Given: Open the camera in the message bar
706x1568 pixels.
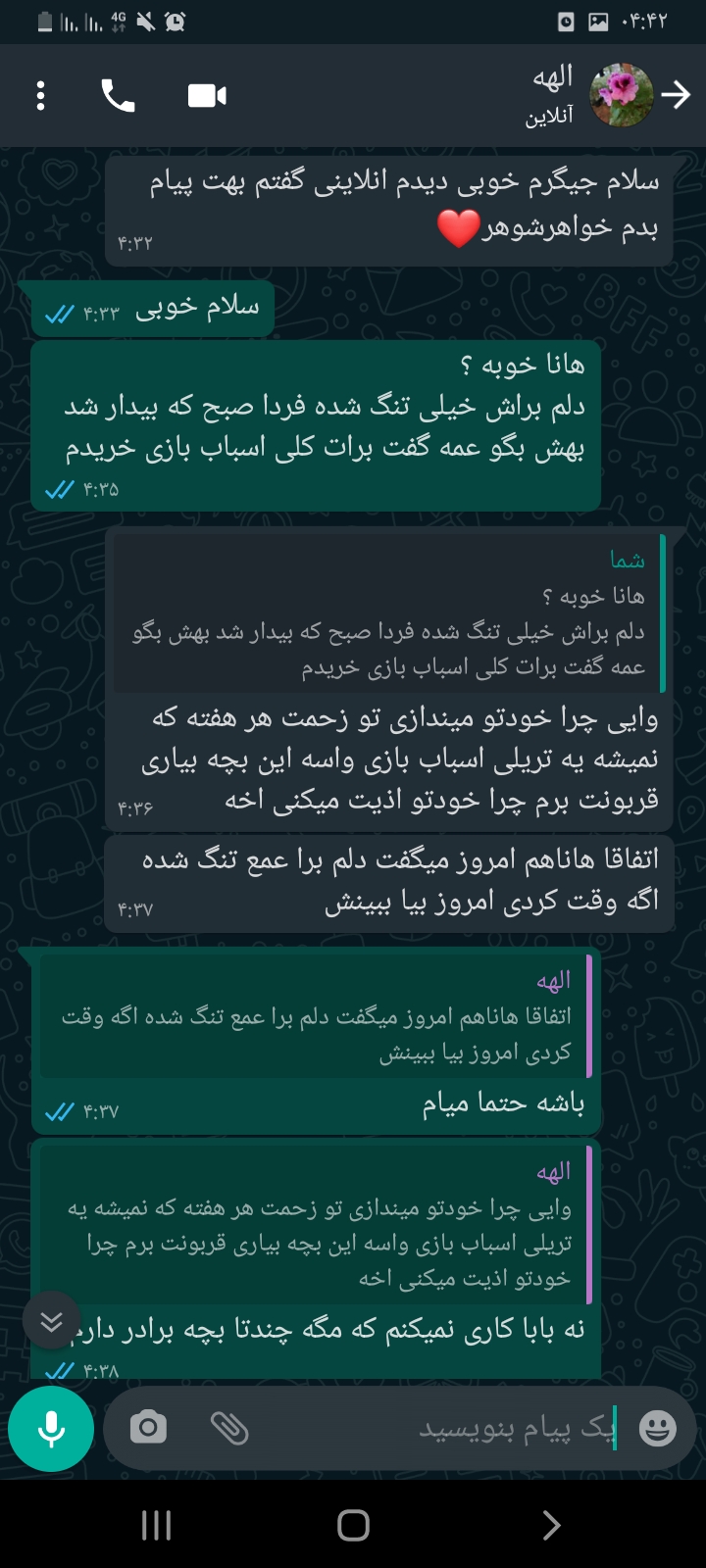Looking at the screenshot, I should tap(148, 1428).
